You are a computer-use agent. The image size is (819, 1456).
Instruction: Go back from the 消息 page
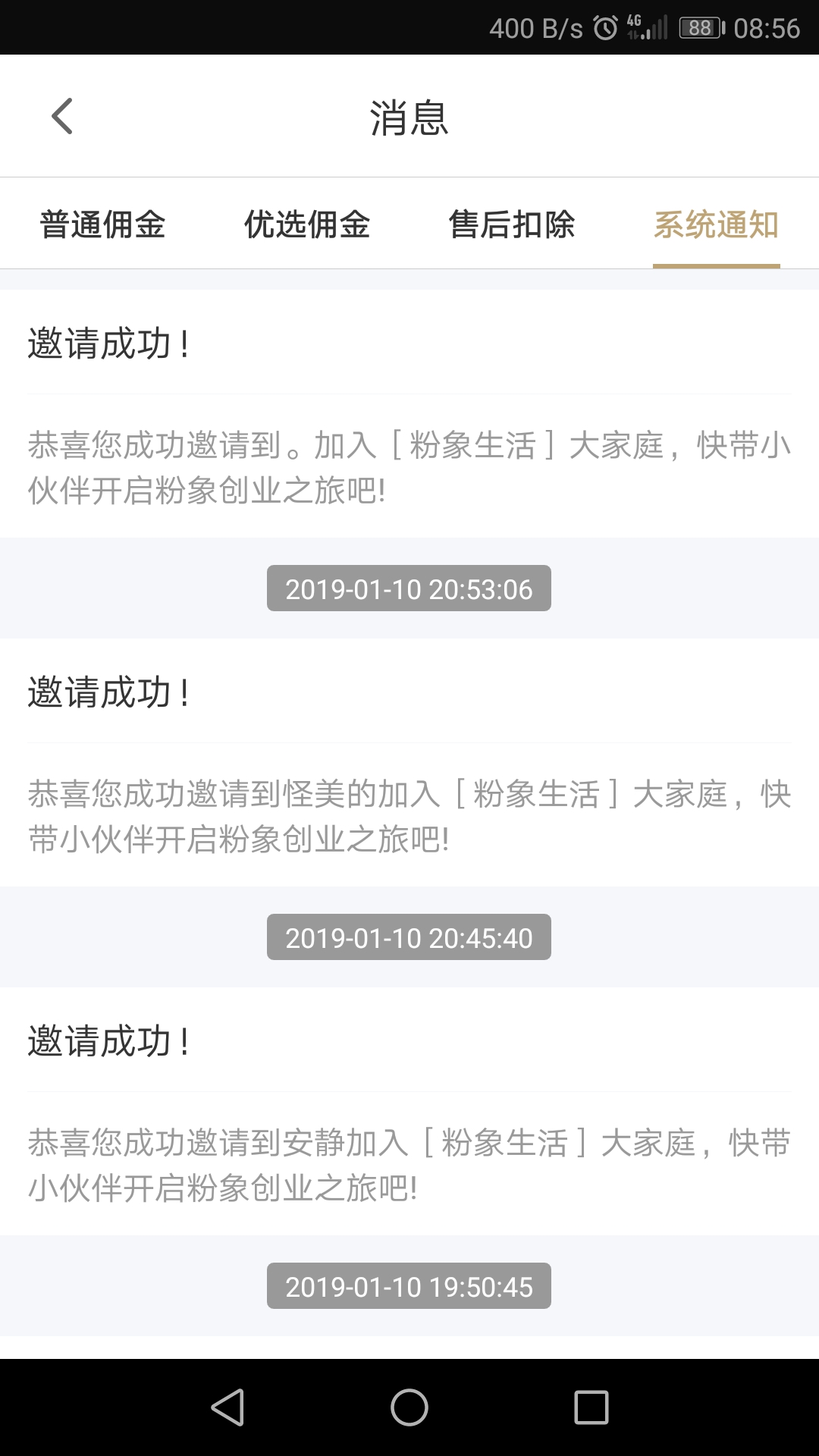pos(62,117)
